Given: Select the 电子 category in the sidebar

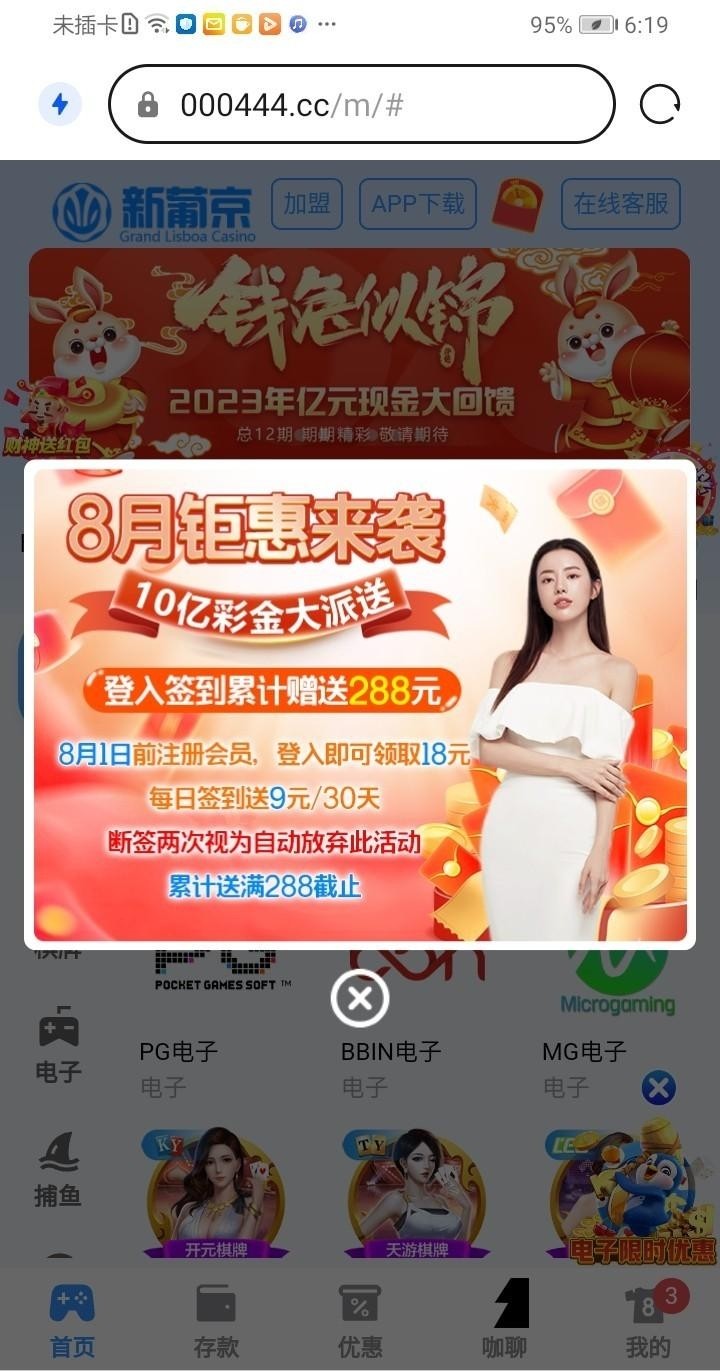Looking at the screenshot, I should [x=58, y=1046].
